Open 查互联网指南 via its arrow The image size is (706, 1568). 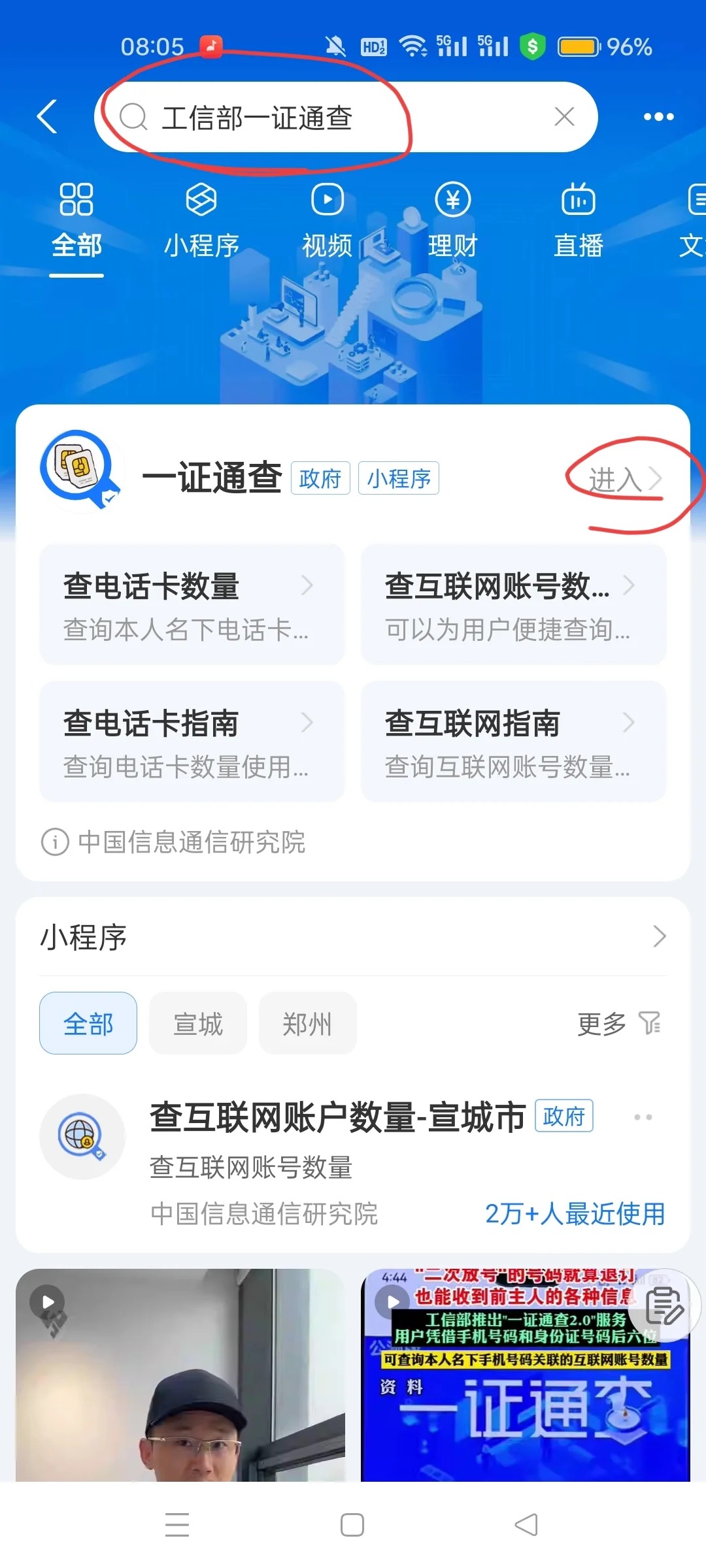629,723
